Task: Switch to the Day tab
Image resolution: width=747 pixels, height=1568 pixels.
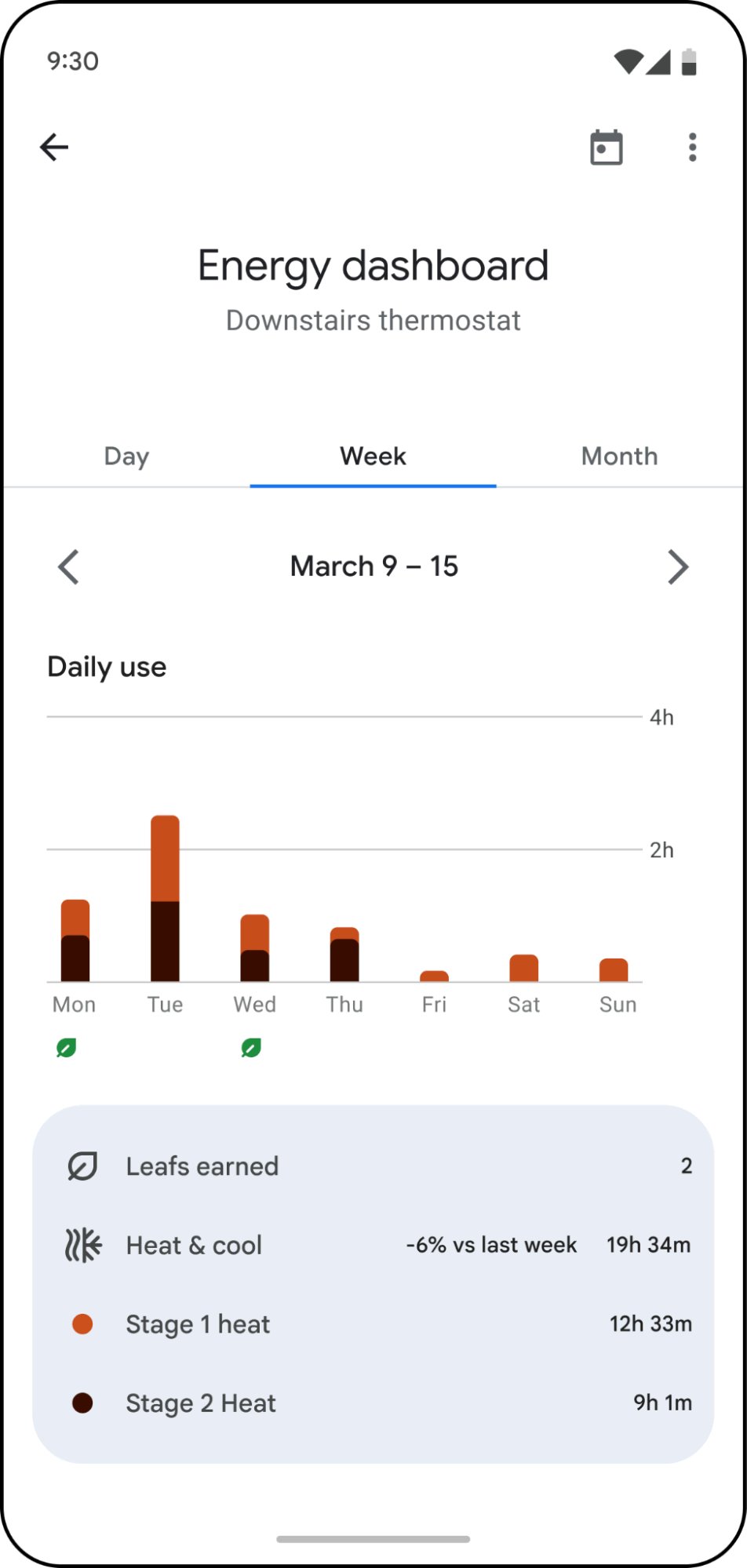Action: [126, 457]
